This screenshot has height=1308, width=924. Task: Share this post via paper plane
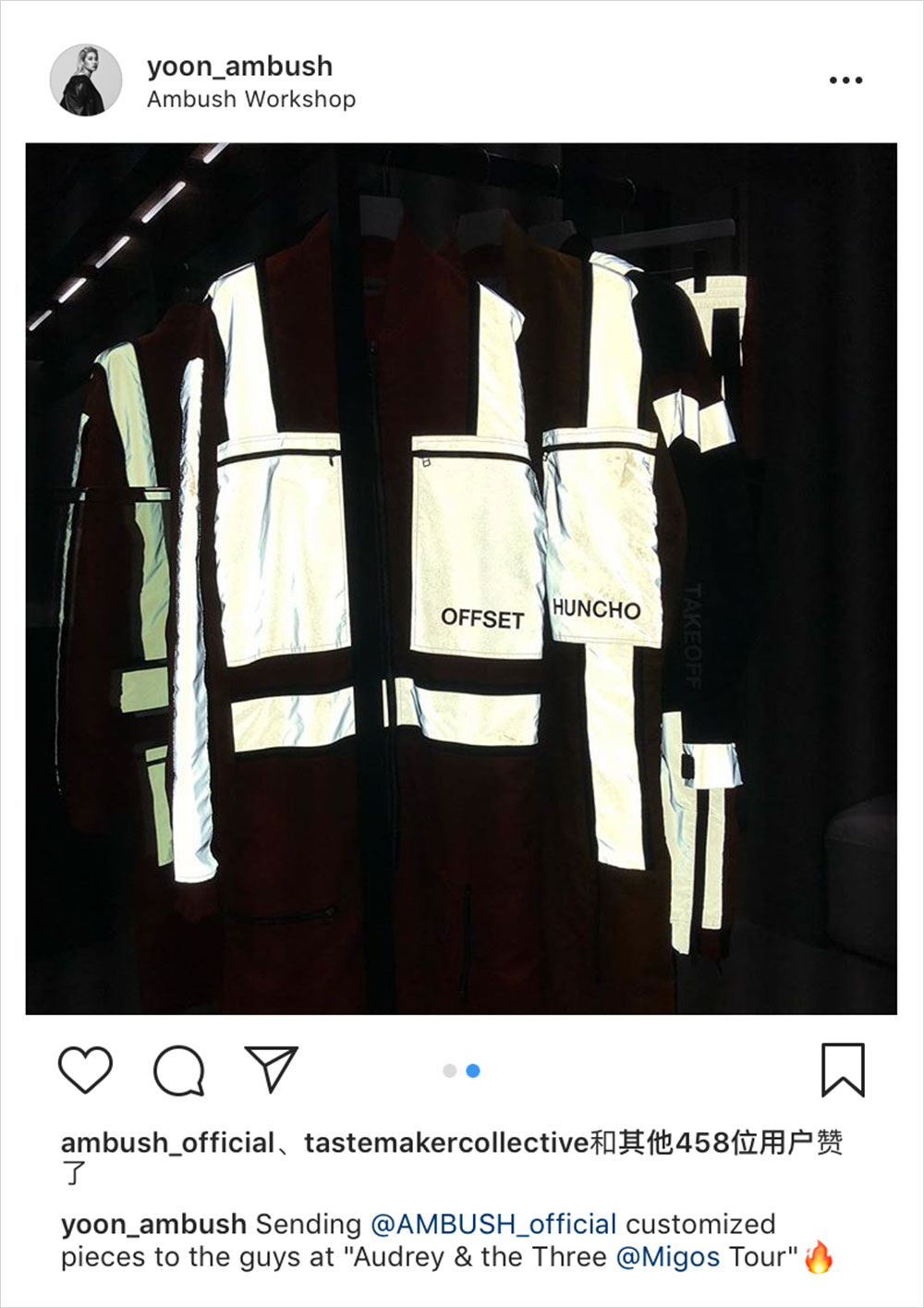point(271,1070)
